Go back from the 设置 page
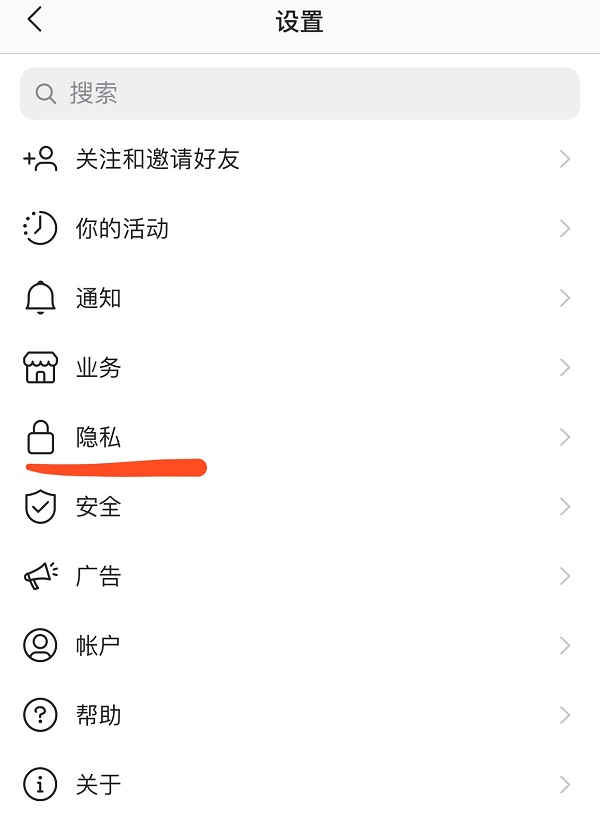This screenshot has width=600, height=815. click(35, 19)
